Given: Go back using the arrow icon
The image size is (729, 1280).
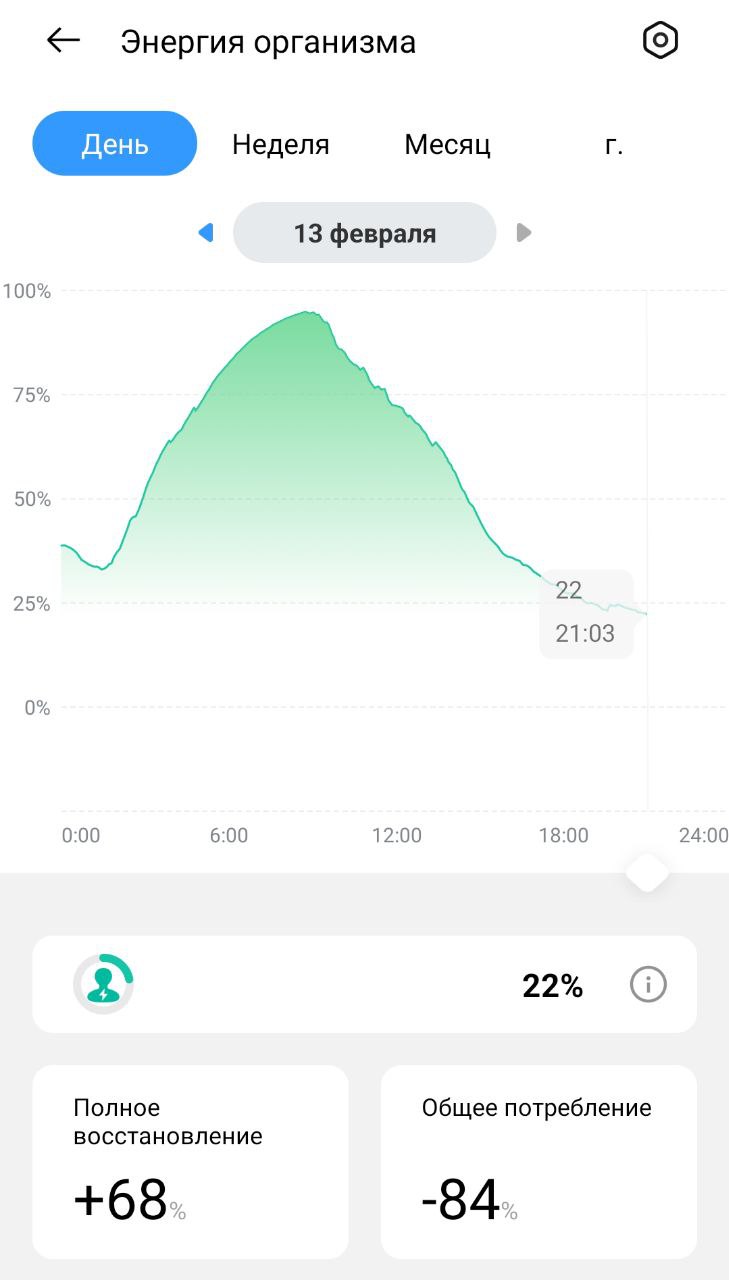Looking at the screenshot, I should click(x=63, y=40).
